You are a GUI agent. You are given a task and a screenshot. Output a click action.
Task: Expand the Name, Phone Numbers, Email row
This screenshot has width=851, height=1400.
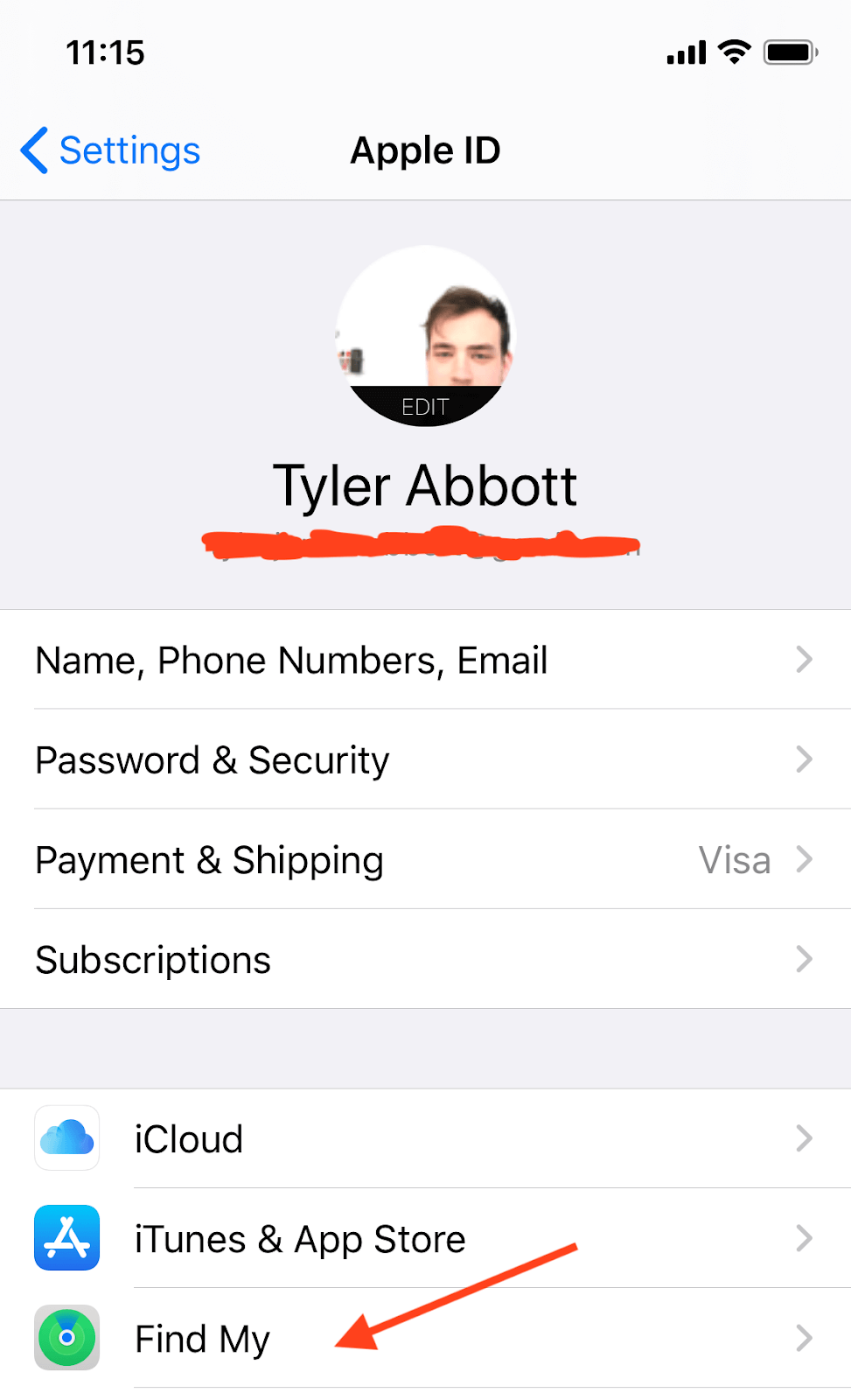[x=804, y=660]
